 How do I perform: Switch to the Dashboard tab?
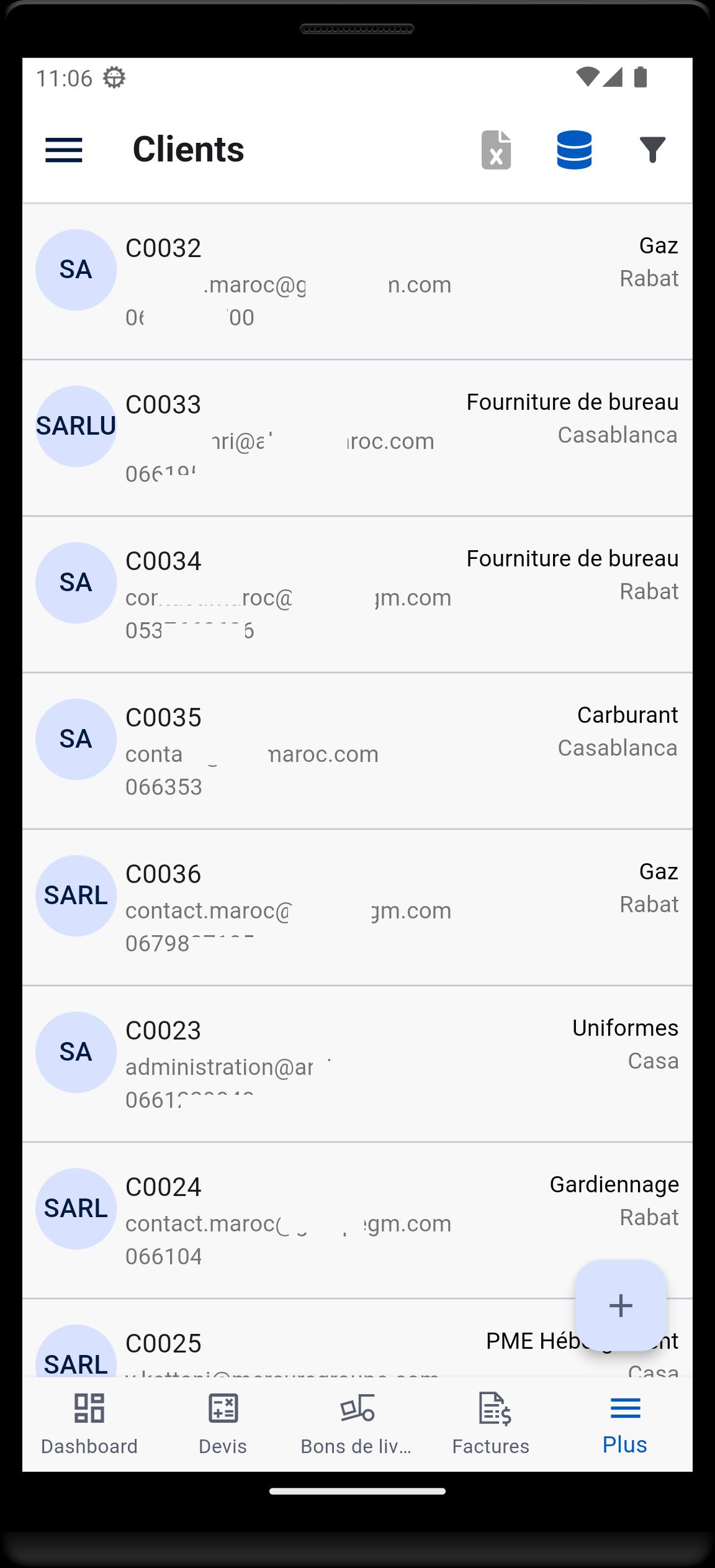point(89,1424)
